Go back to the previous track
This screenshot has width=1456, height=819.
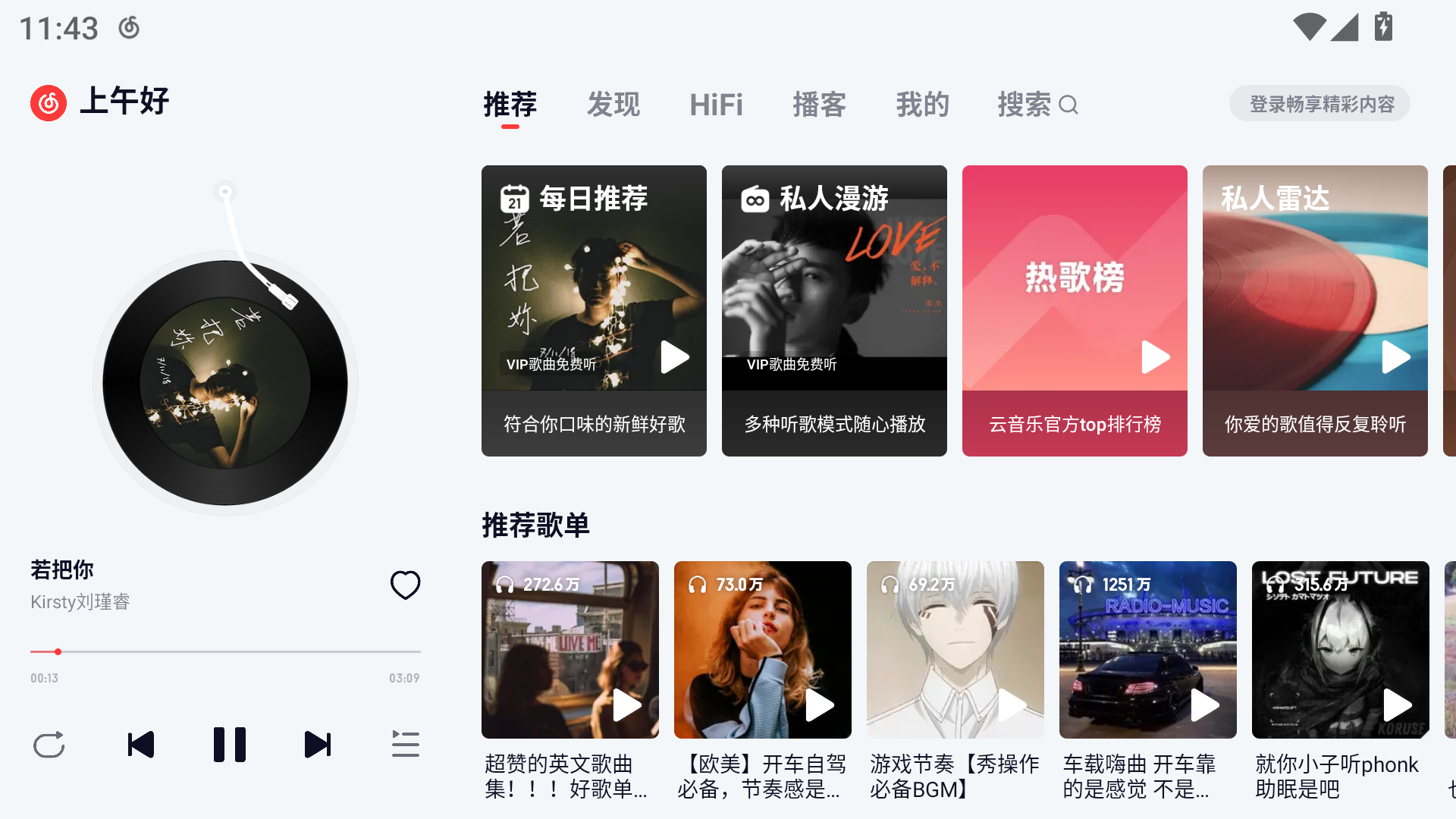[141, 745]
